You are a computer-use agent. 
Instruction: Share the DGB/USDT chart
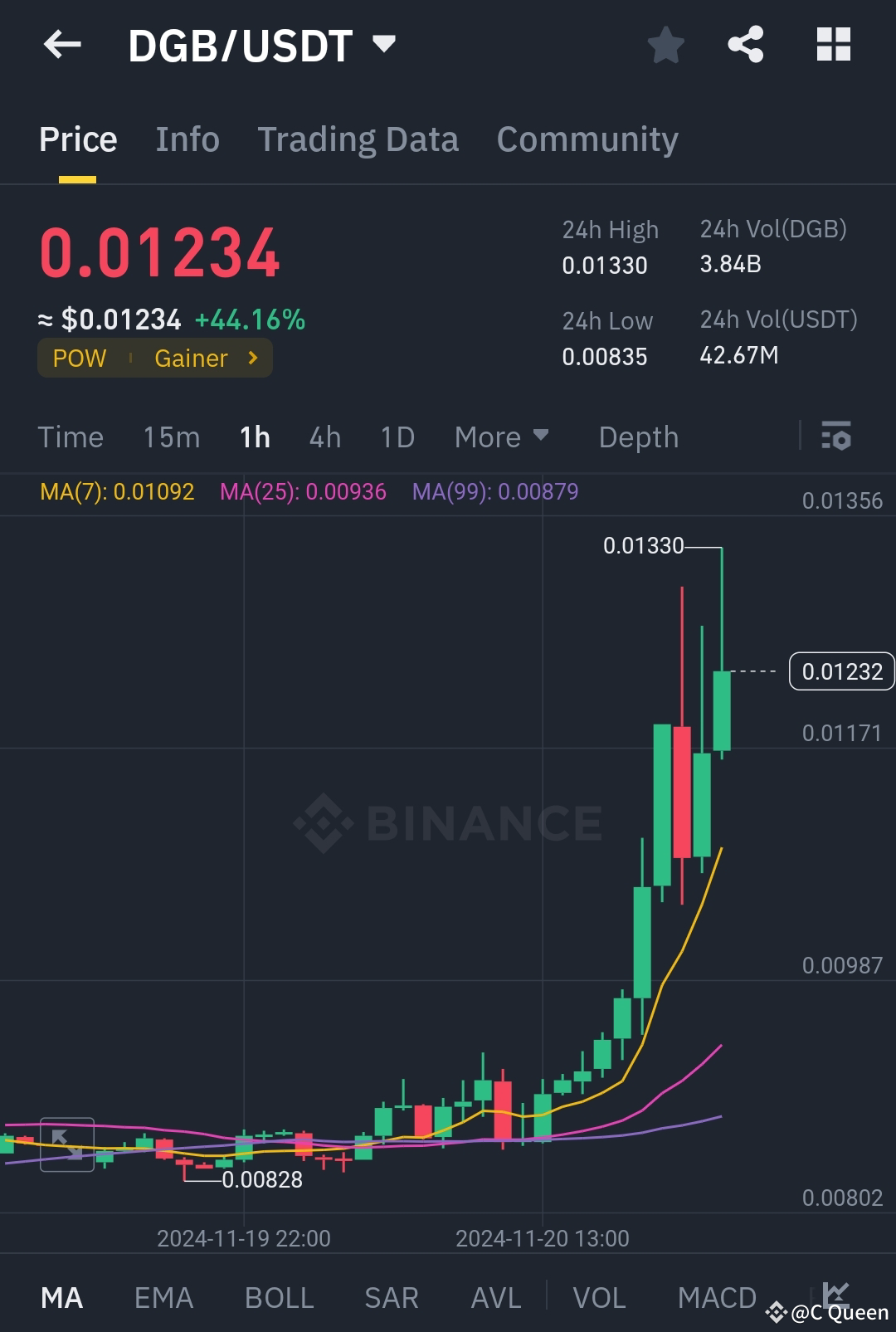tap(746, 45)
